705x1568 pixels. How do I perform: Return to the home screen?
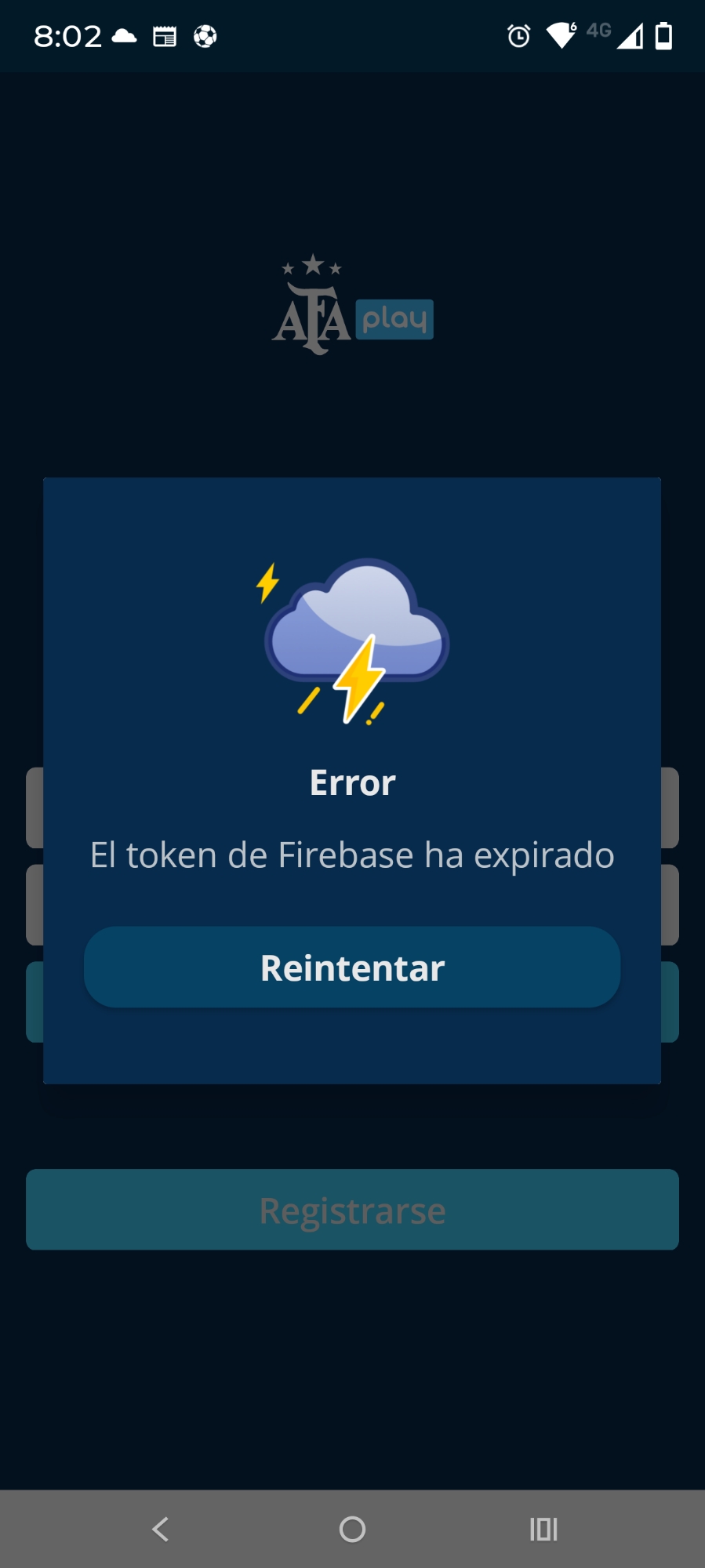352,1529
